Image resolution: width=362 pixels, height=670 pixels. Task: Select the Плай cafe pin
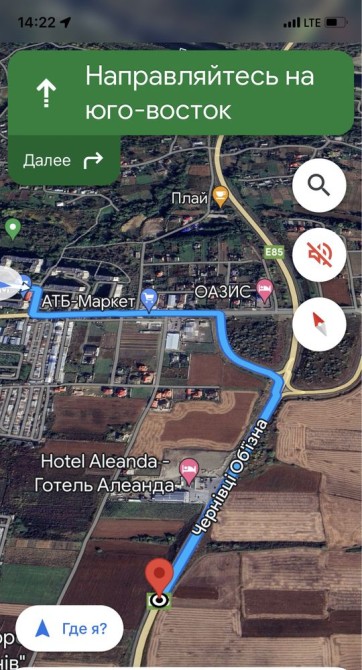coord(221,197)
